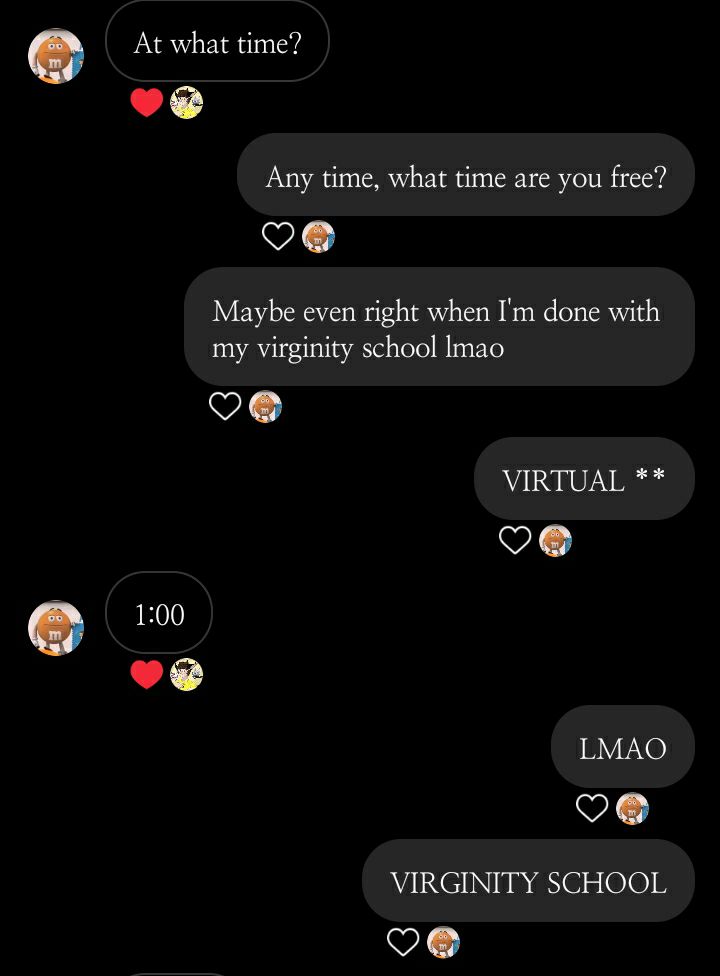
Task: Tap the heart outline under the "VIRGINITY SCHOOL" message
Action: click(x=403, y=941)
